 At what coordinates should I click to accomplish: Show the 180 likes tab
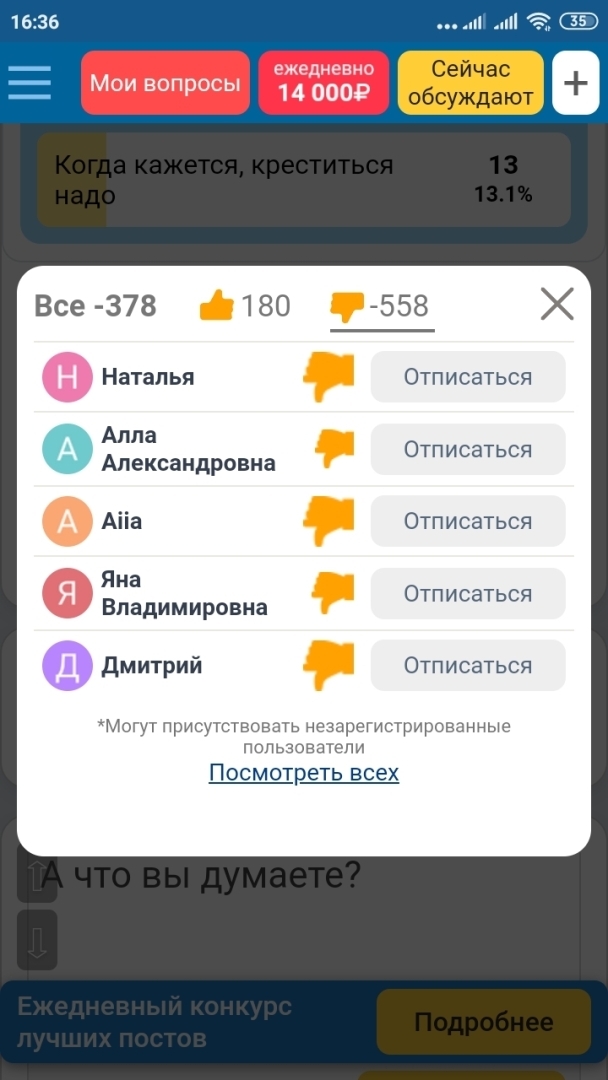(246, 306)
